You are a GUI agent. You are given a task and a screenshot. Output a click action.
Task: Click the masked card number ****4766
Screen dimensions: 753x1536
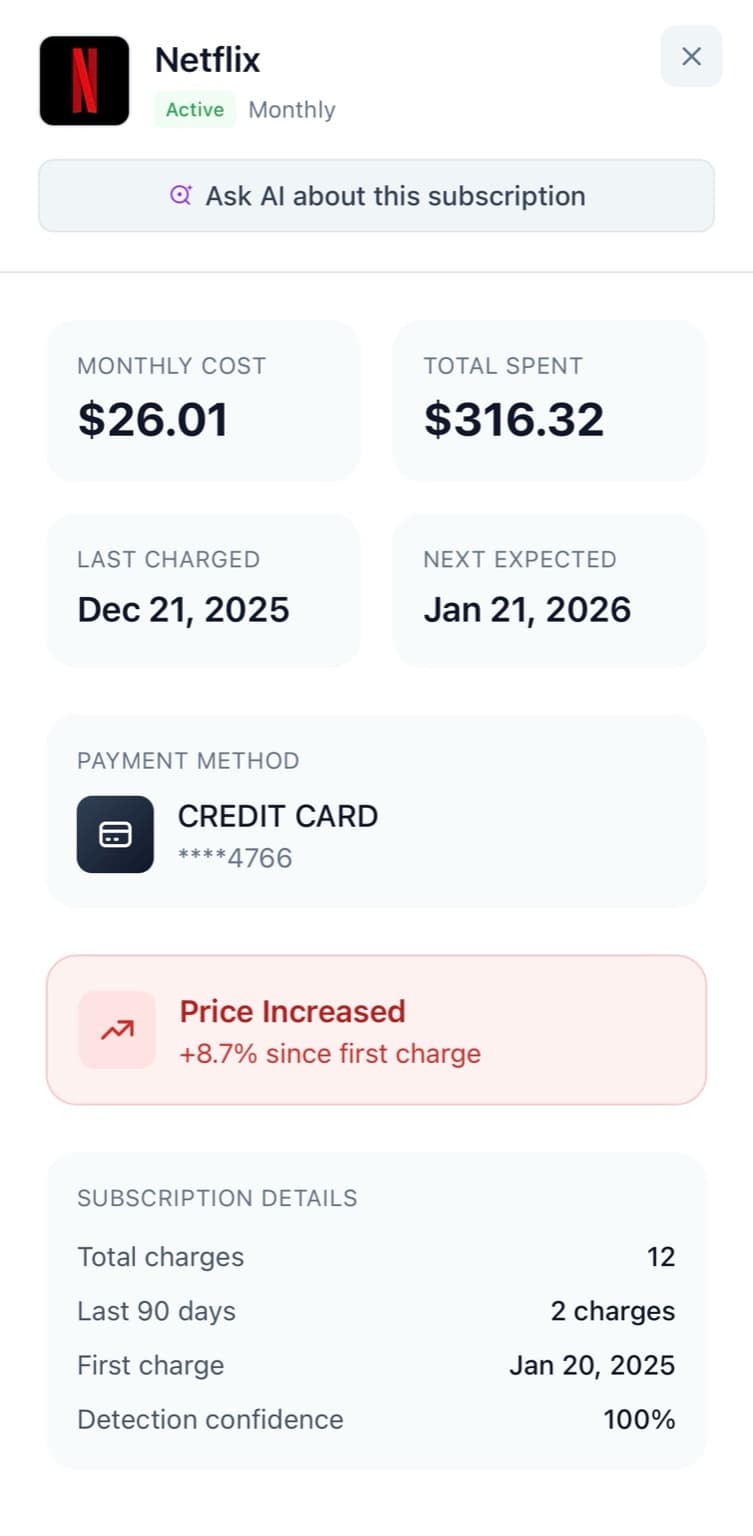(x=234, y=857)
